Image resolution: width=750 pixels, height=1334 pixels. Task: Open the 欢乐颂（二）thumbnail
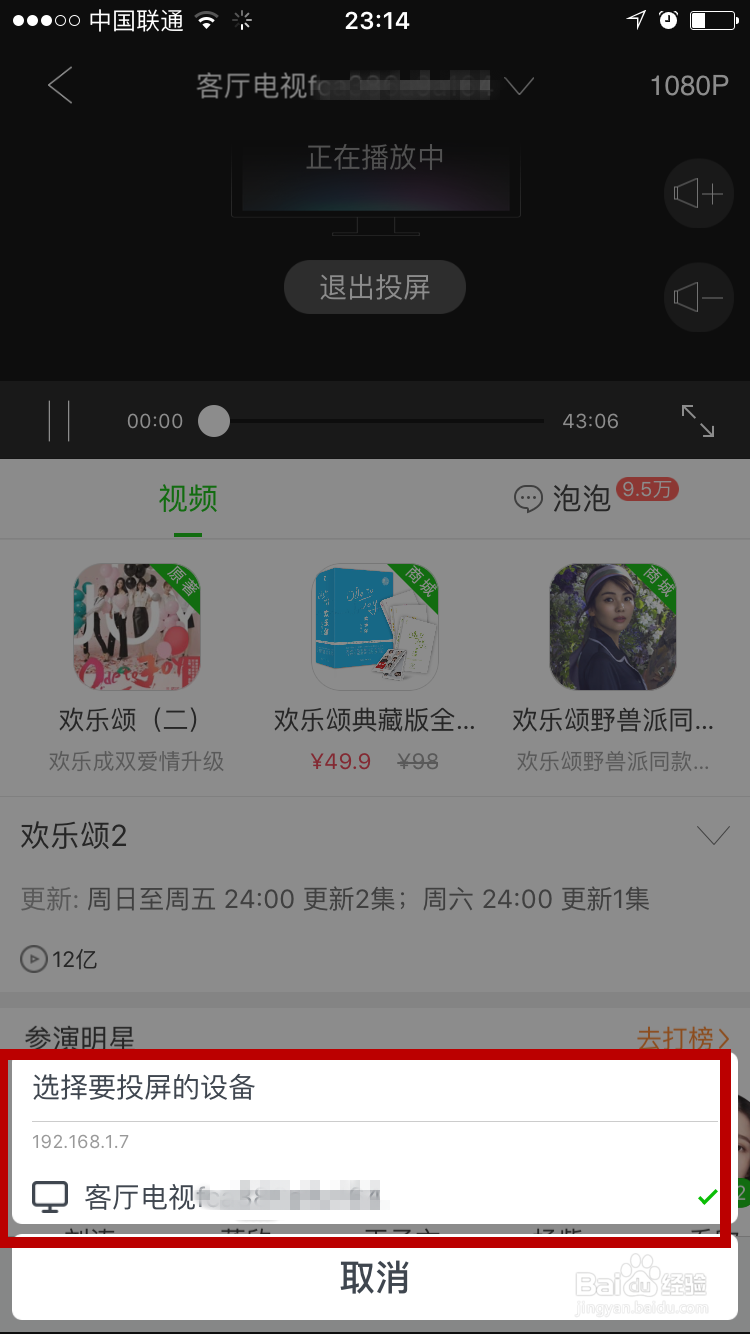point(136,626)
